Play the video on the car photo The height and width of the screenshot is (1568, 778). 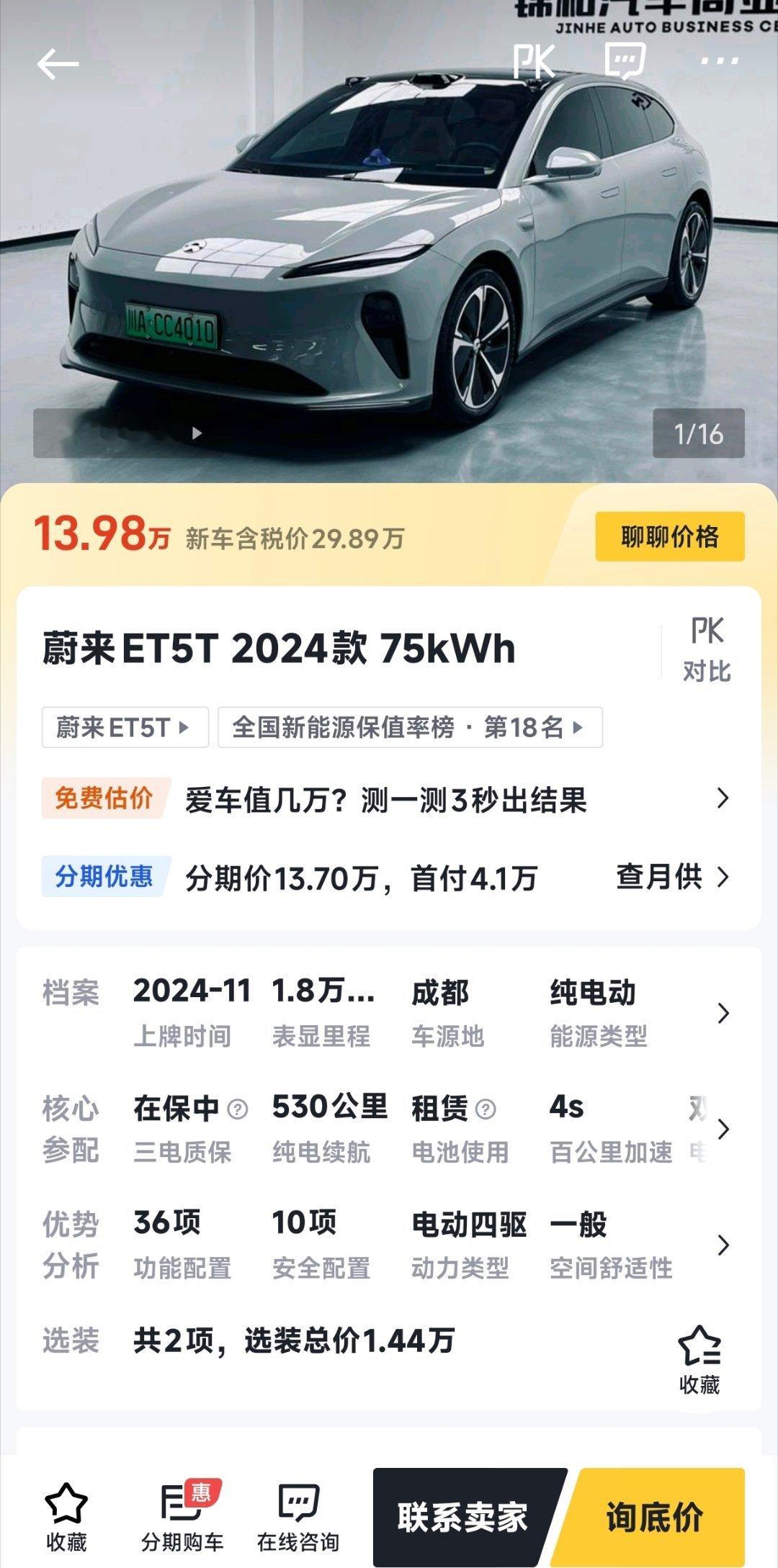196,433
